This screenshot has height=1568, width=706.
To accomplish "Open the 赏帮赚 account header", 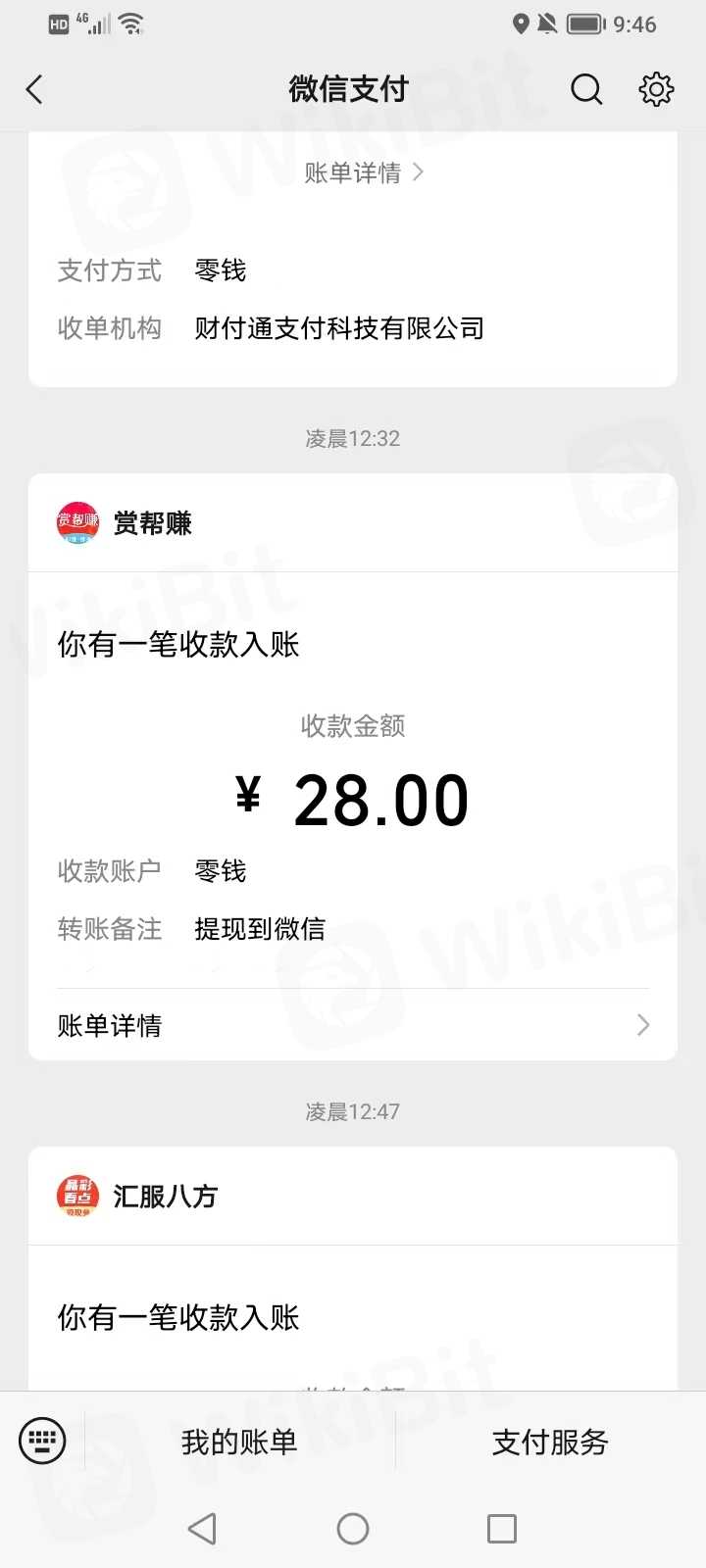I will (353, 523).
